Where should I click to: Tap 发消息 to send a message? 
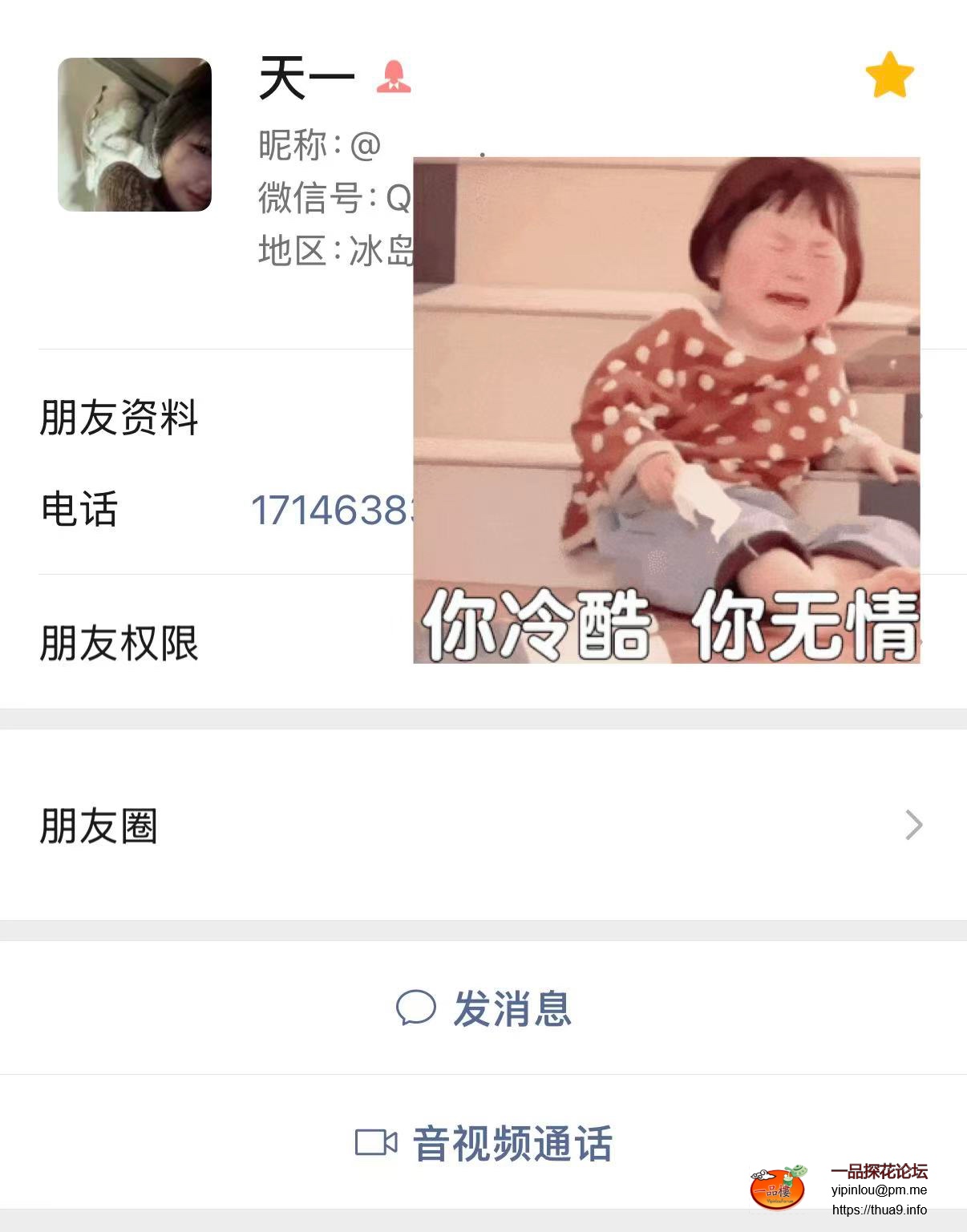[x=484, y=1008]
